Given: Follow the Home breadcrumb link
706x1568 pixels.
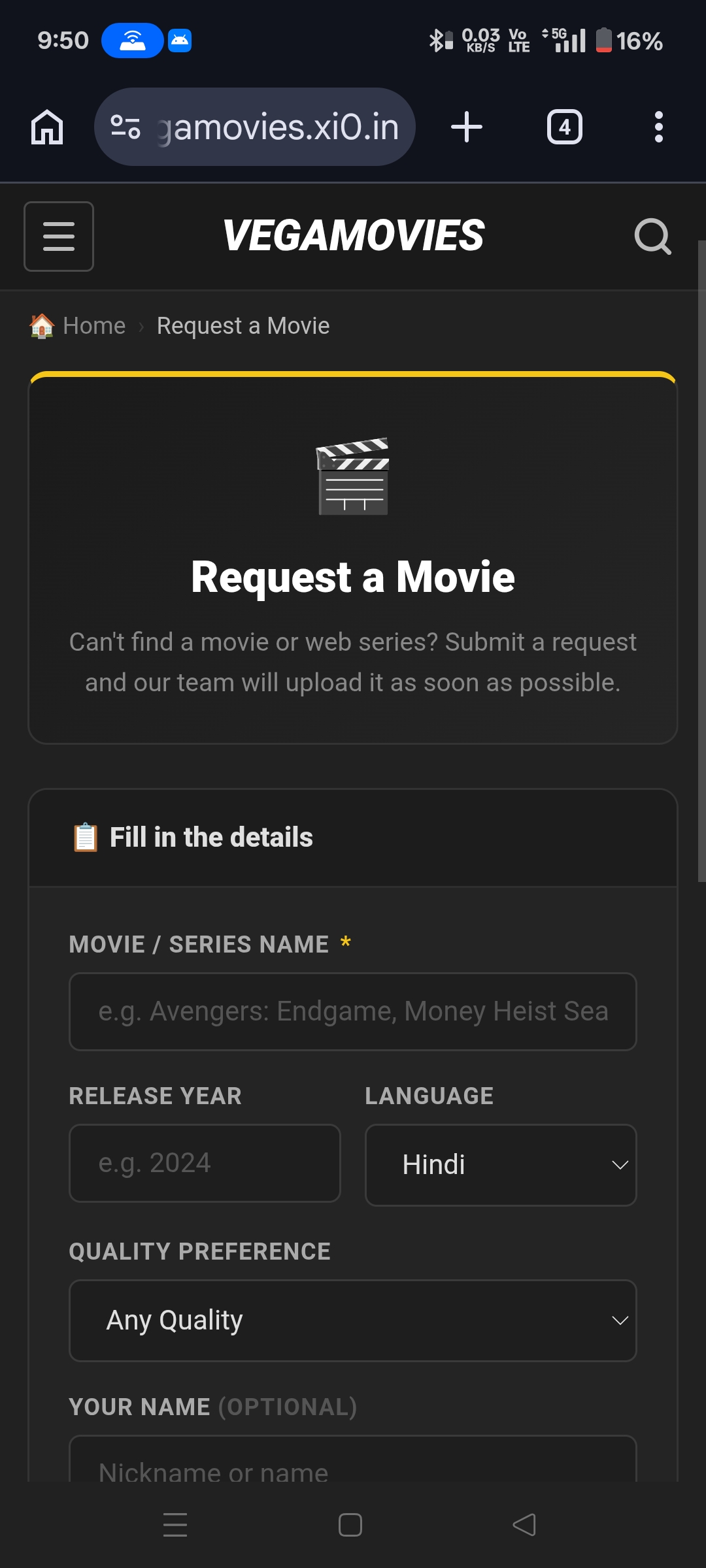Looking at the screenshot, I should 95,325.
